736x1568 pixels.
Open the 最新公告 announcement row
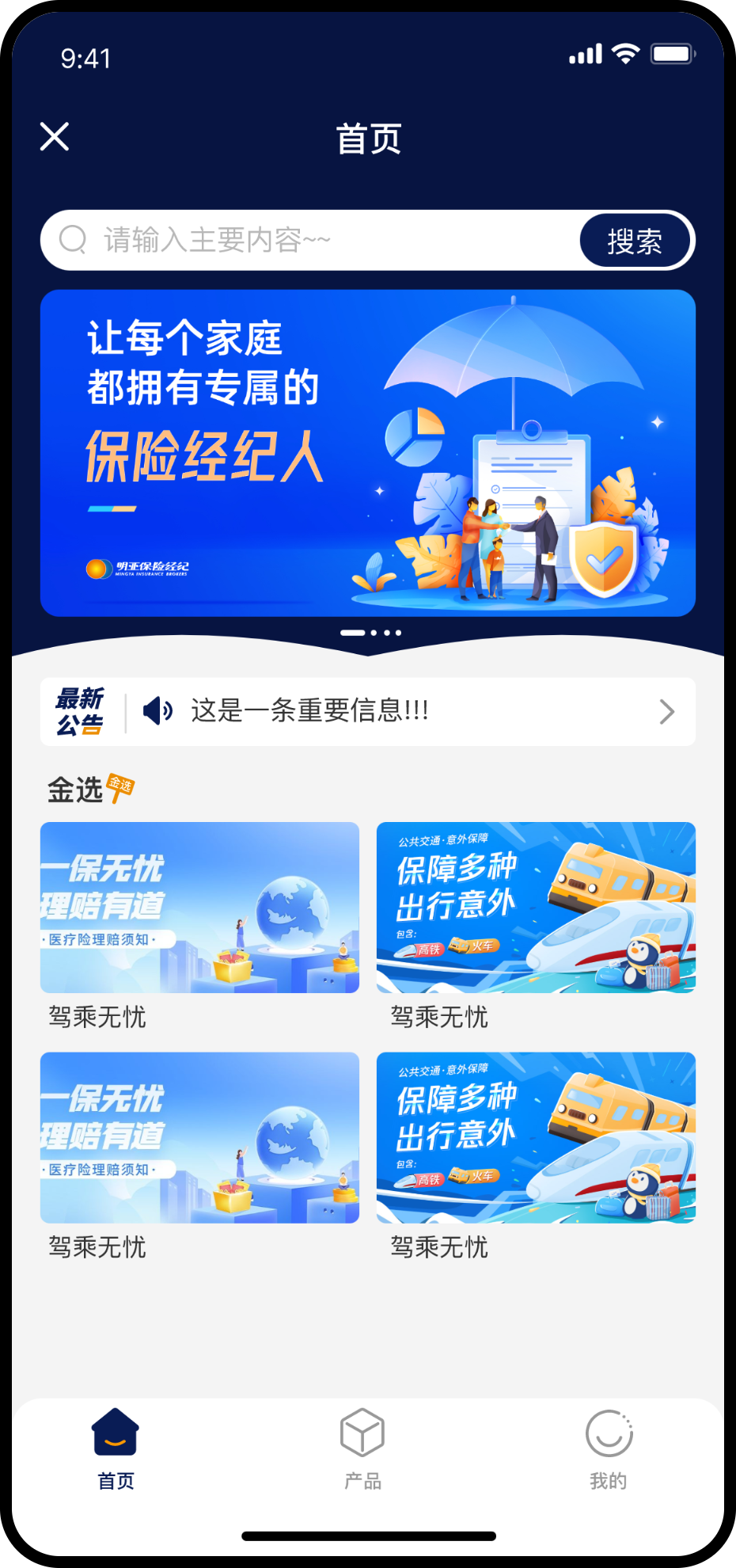(x=368, y=711)
